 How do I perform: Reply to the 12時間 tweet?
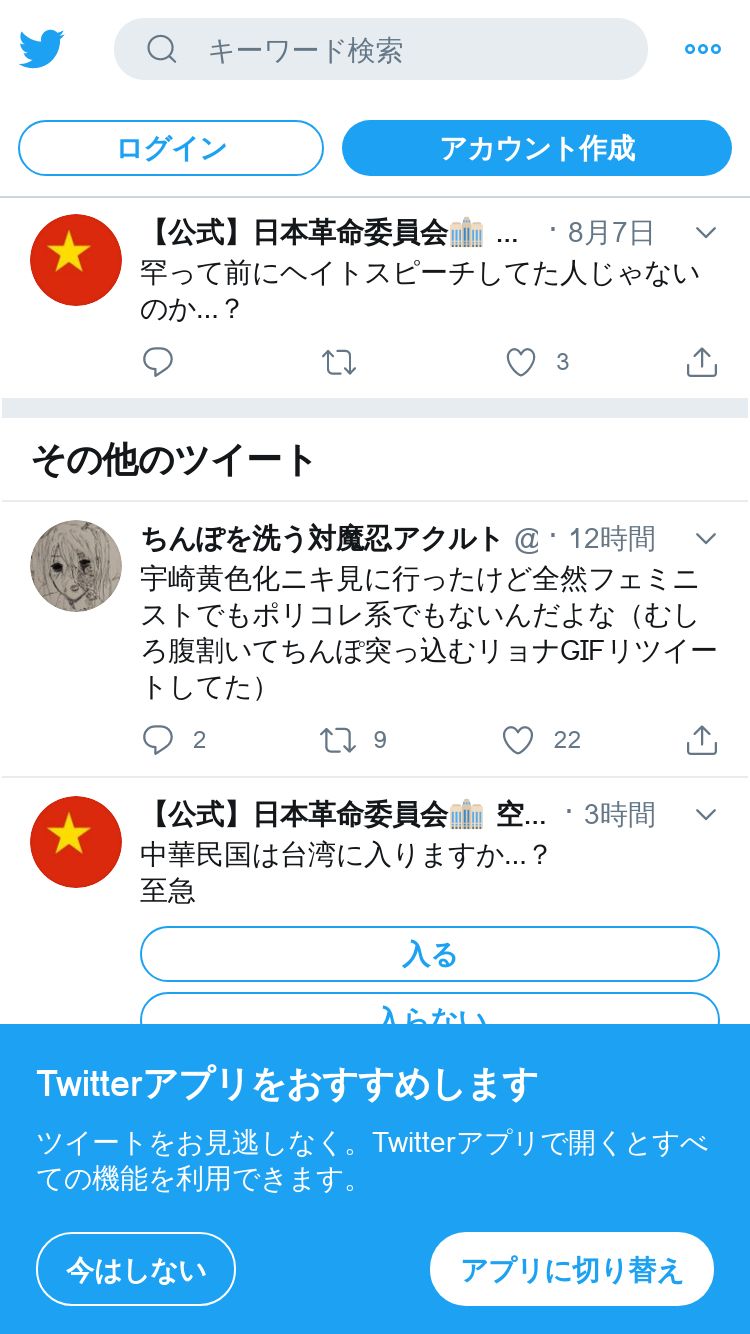[x=158, y=740]
